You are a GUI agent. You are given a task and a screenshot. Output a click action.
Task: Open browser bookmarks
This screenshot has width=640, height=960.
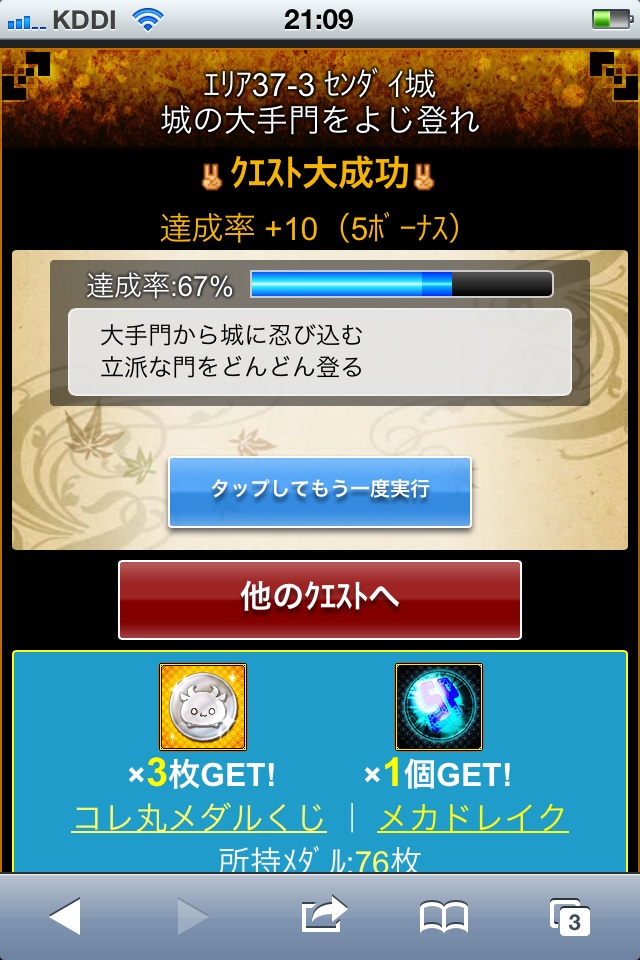click(x=444, y=916)
